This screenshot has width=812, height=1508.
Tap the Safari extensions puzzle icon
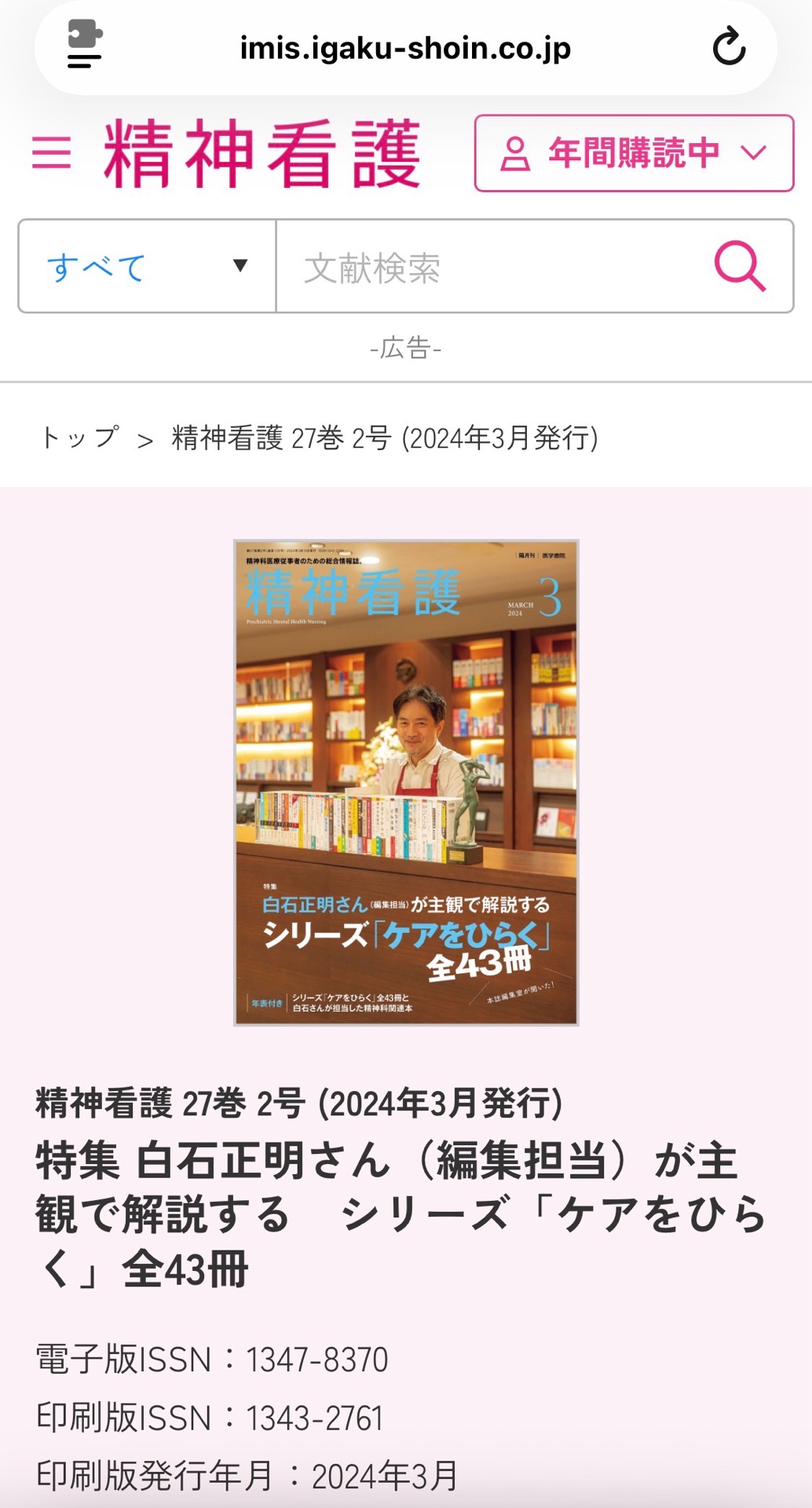[86, 35]
